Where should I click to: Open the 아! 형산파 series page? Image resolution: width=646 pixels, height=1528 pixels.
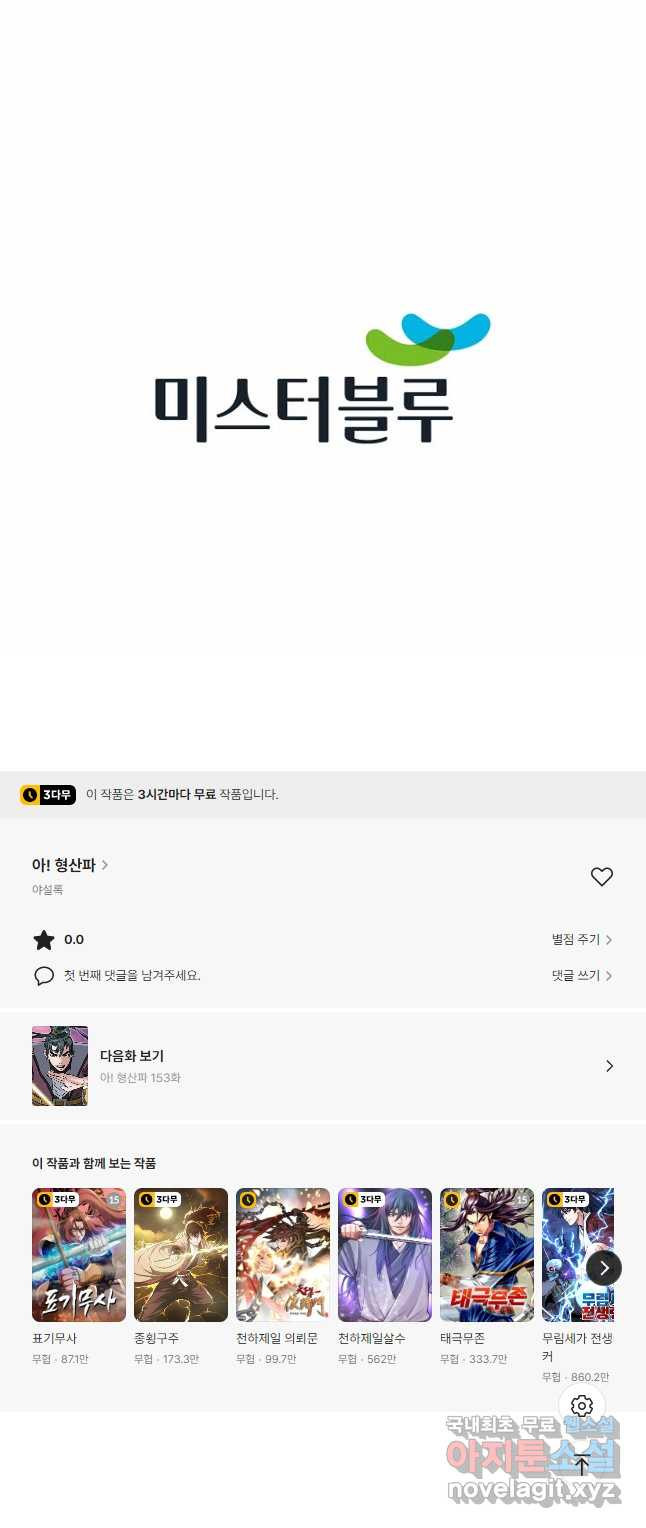click(x=70, y=865)
